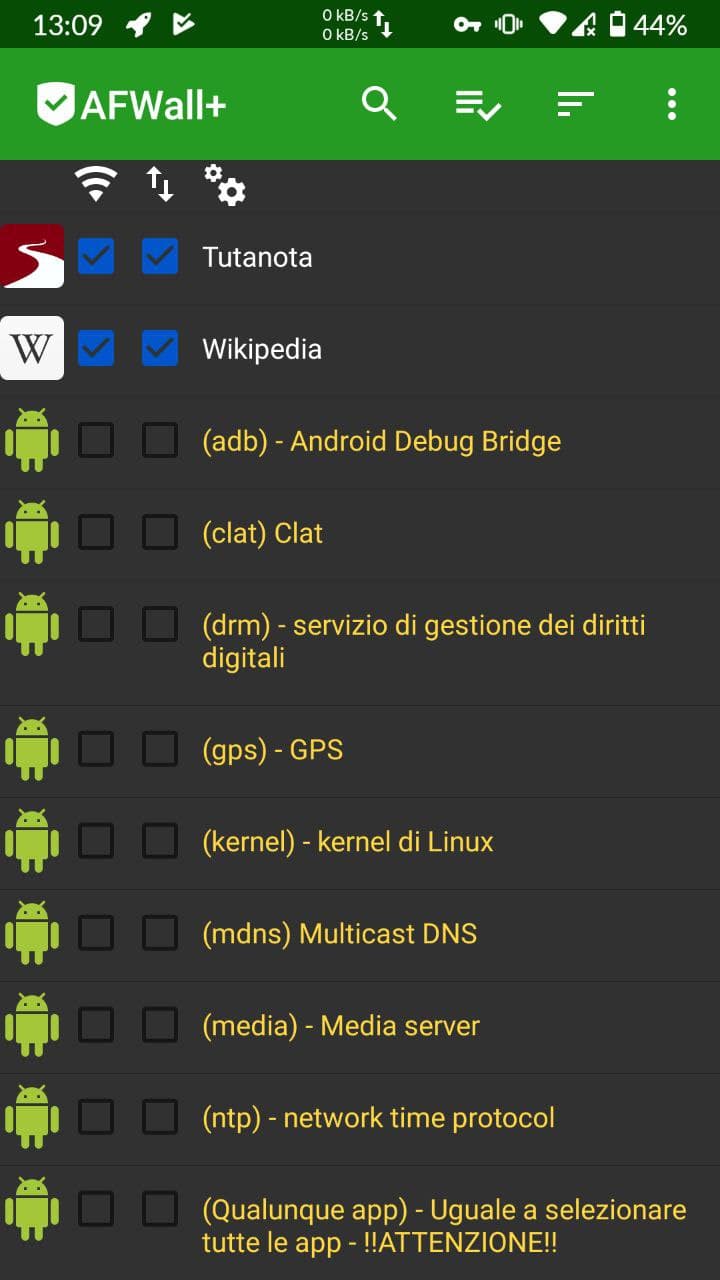Enable Wi-Fi for (Qualunque app) entry
Screen dimensions: 720x1280
click(x=96, y=1209)
